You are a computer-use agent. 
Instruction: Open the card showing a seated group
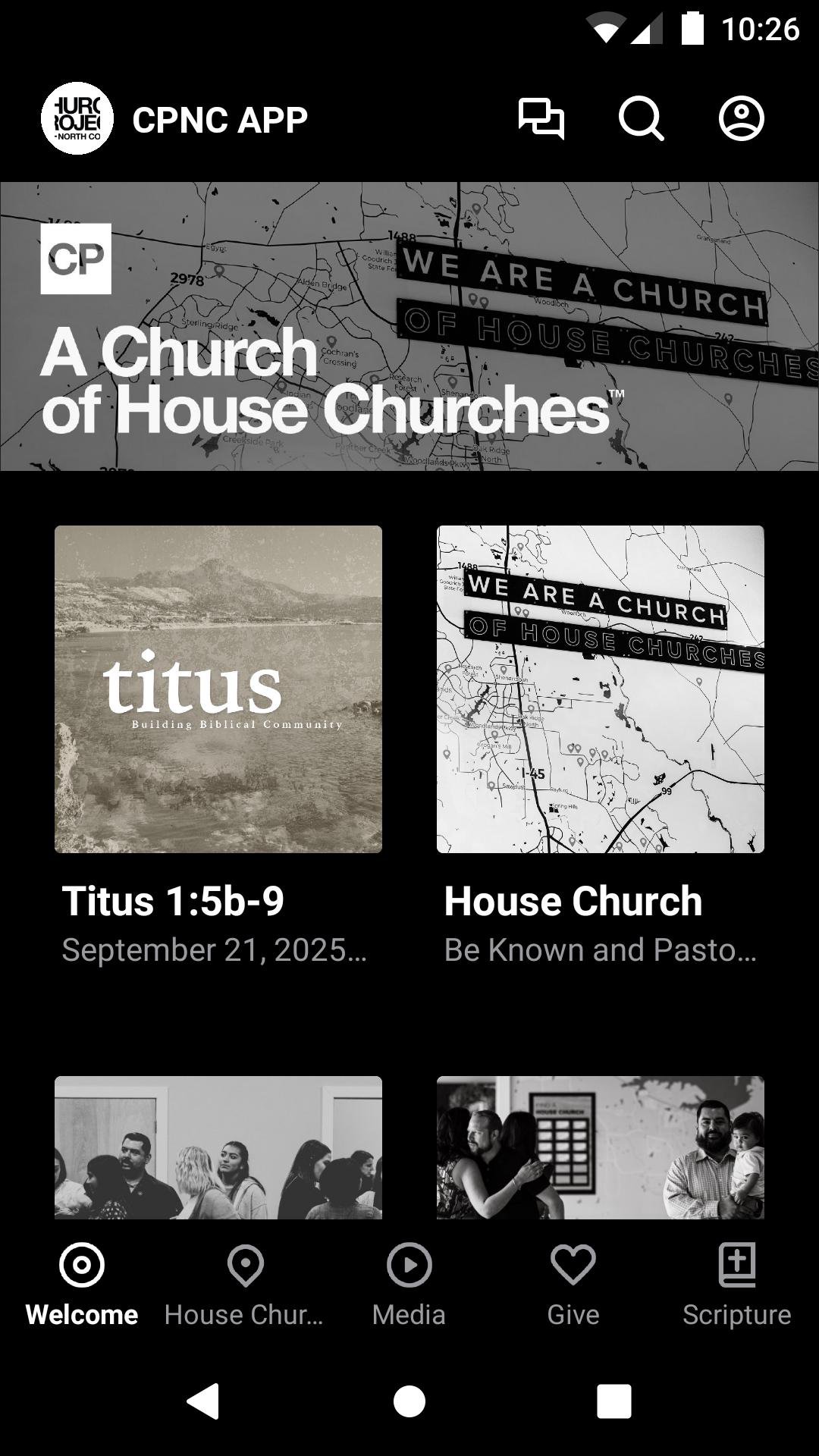point(218,1147)
